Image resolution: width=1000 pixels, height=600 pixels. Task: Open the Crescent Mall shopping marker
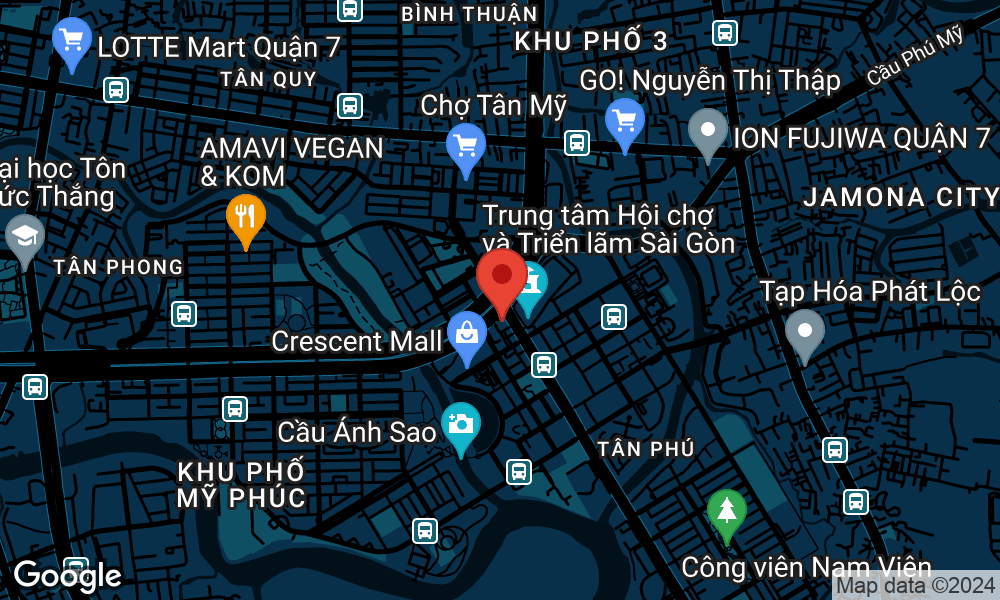[467, 335]
